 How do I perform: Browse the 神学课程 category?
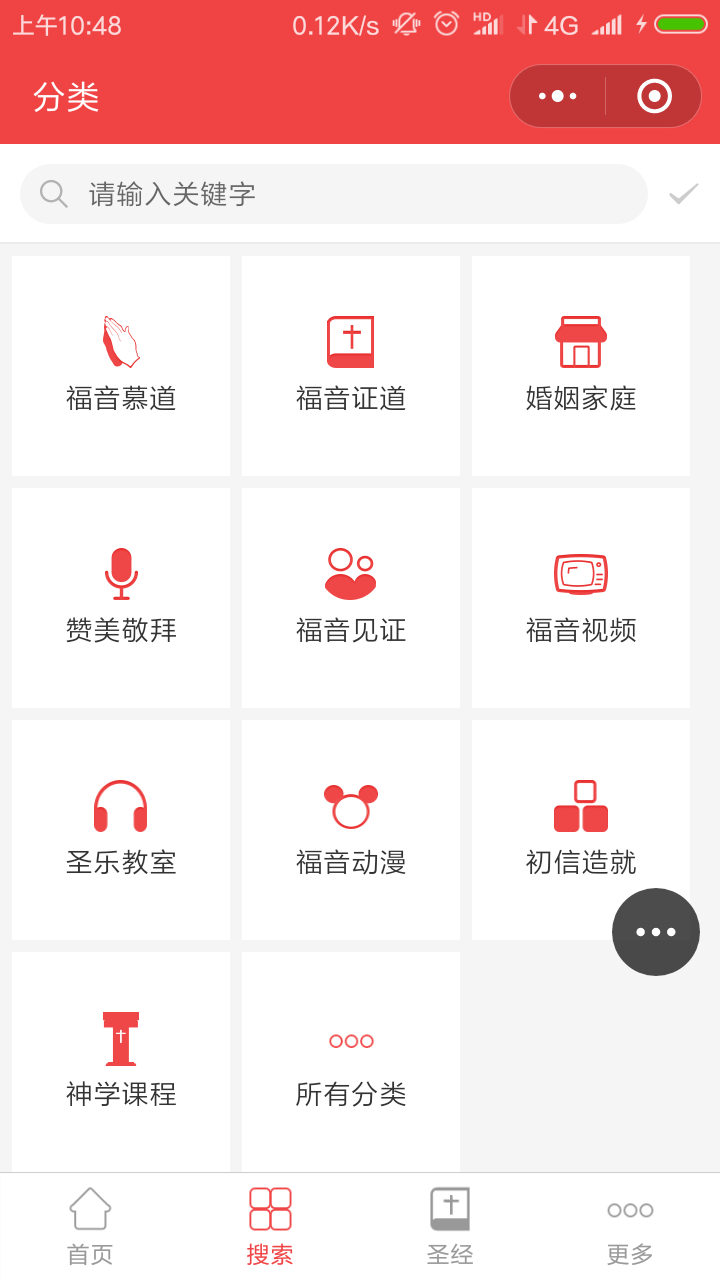coord(121,1060)
